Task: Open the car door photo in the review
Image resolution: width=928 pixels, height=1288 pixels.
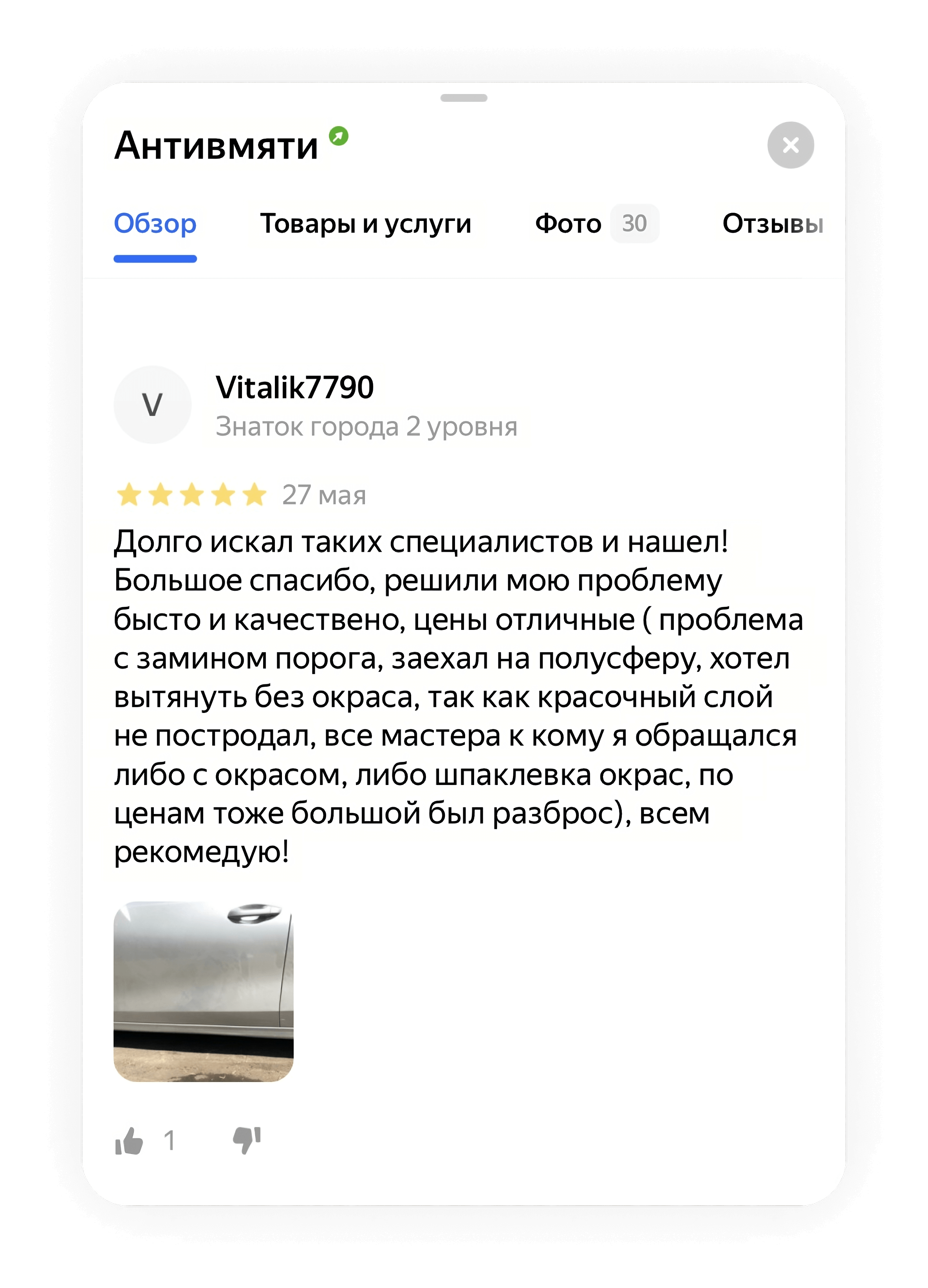Action: [204, 992]
